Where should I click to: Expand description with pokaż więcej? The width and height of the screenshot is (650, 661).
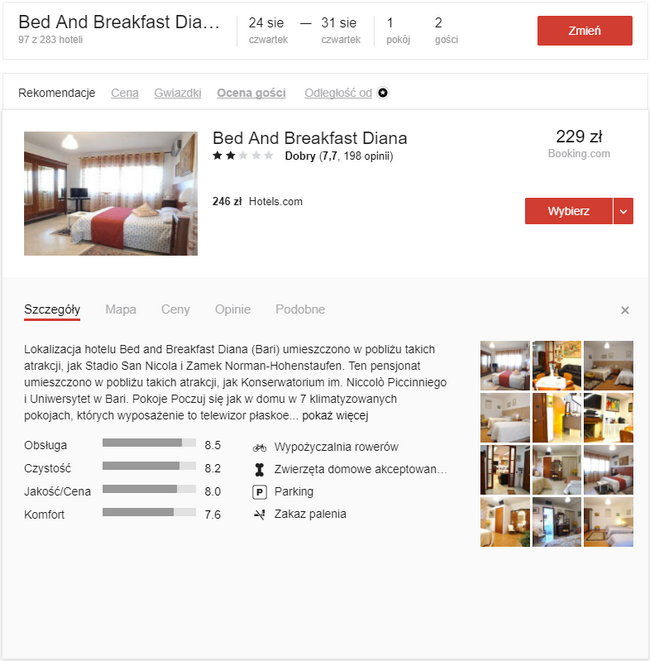pyautogui.click(x=335, y=416)
